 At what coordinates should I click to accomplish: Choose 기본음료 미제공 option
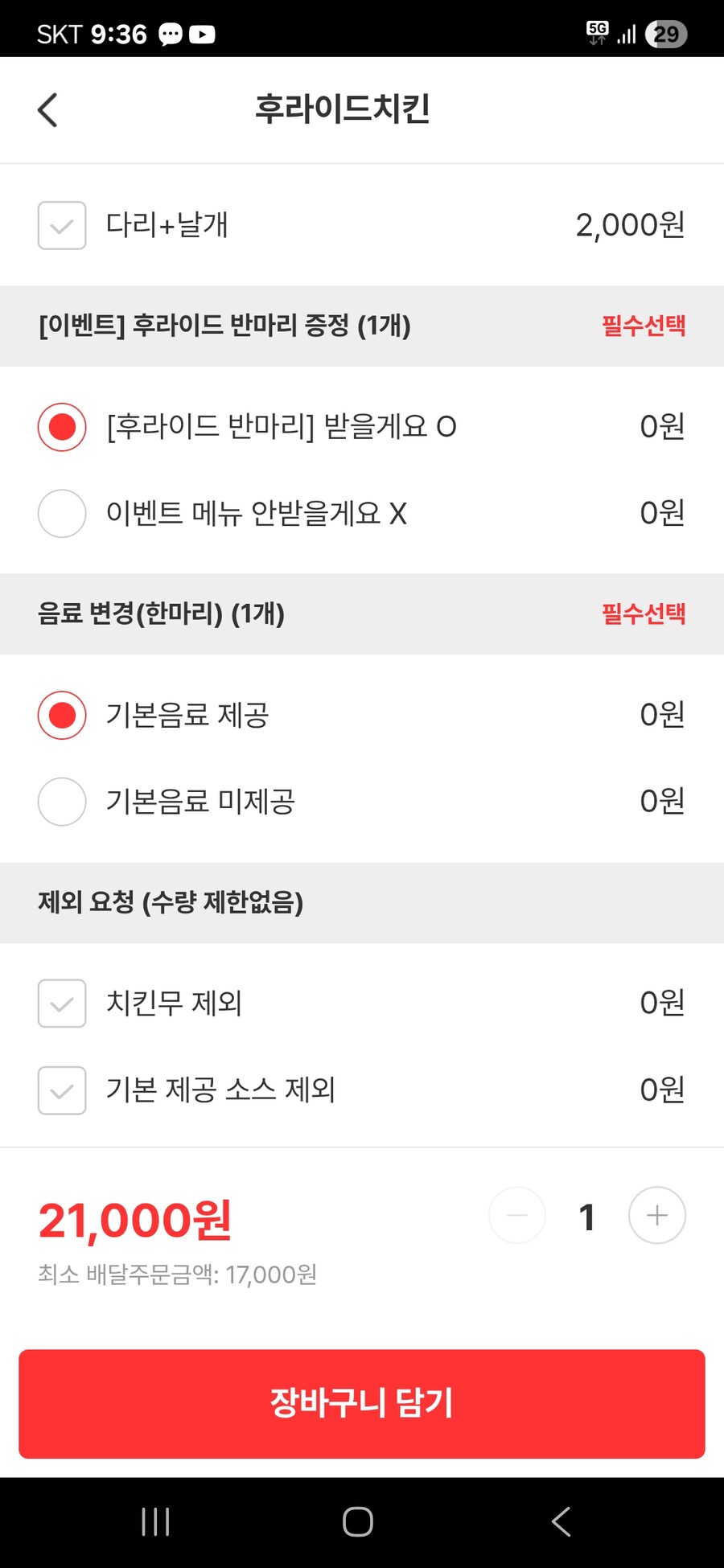(62, 802)
